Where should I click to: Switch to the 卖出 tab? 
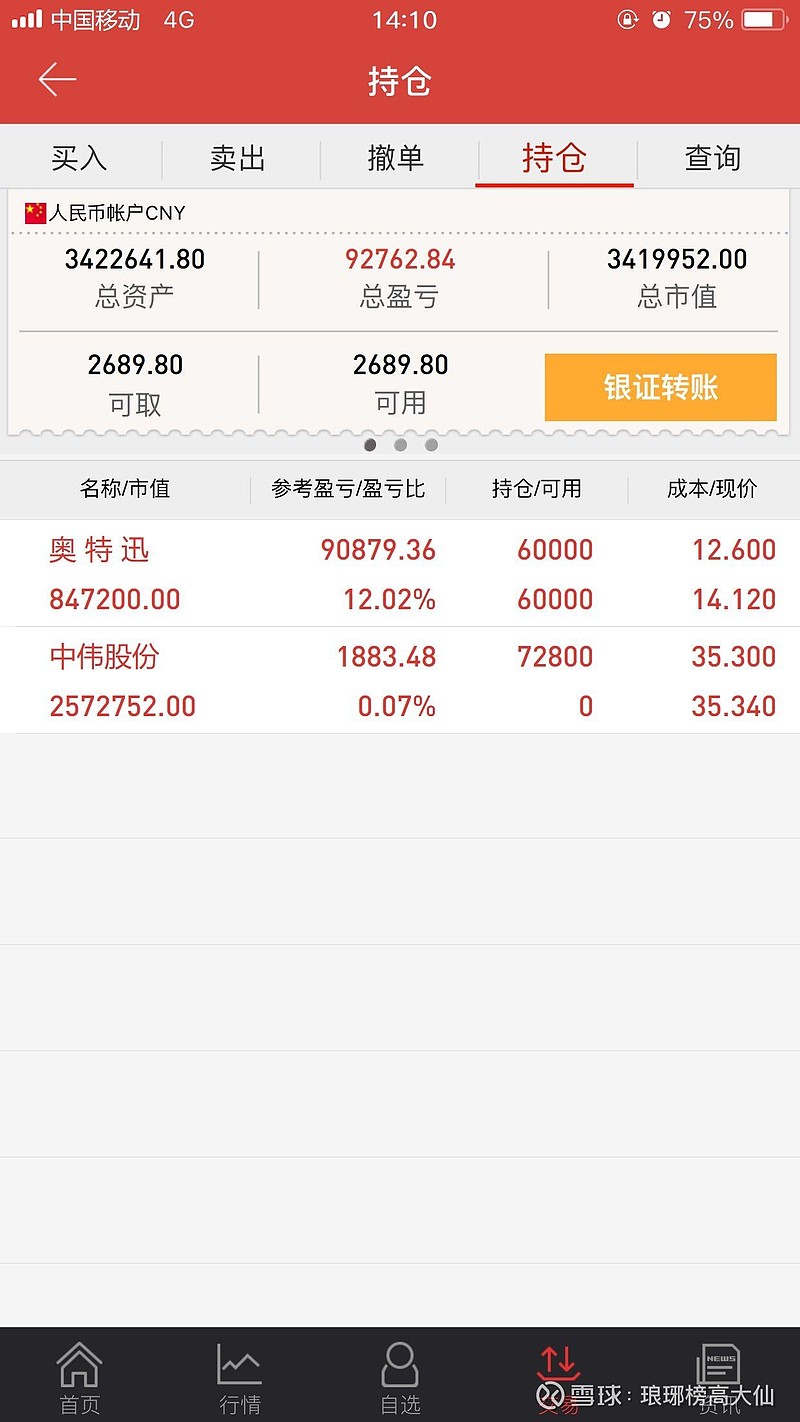[x=238, y=158]
